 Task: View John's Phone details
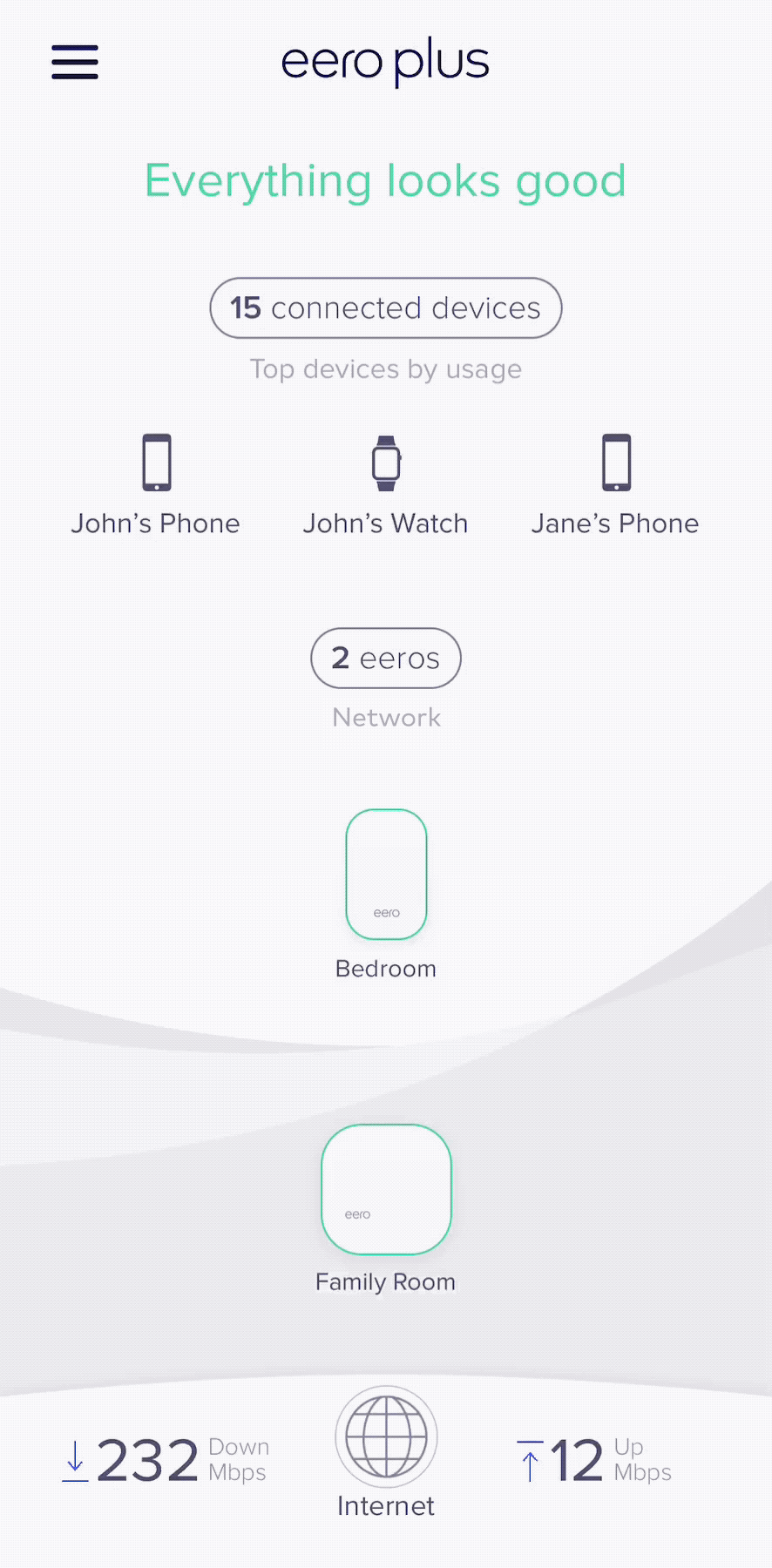[156, 485]
